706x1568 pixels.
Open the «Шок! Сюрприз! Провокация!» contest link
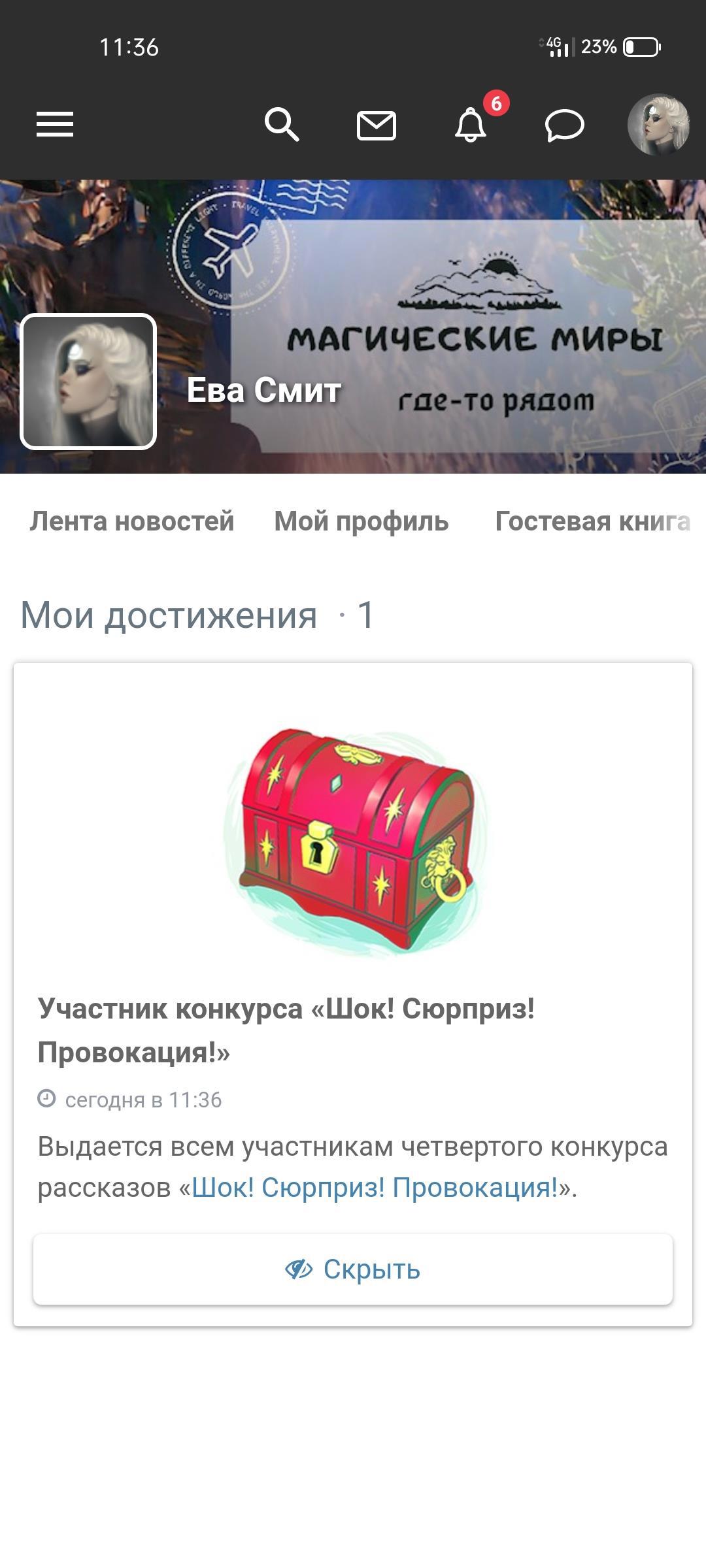pyautogui.click(x=374, y=1188)
